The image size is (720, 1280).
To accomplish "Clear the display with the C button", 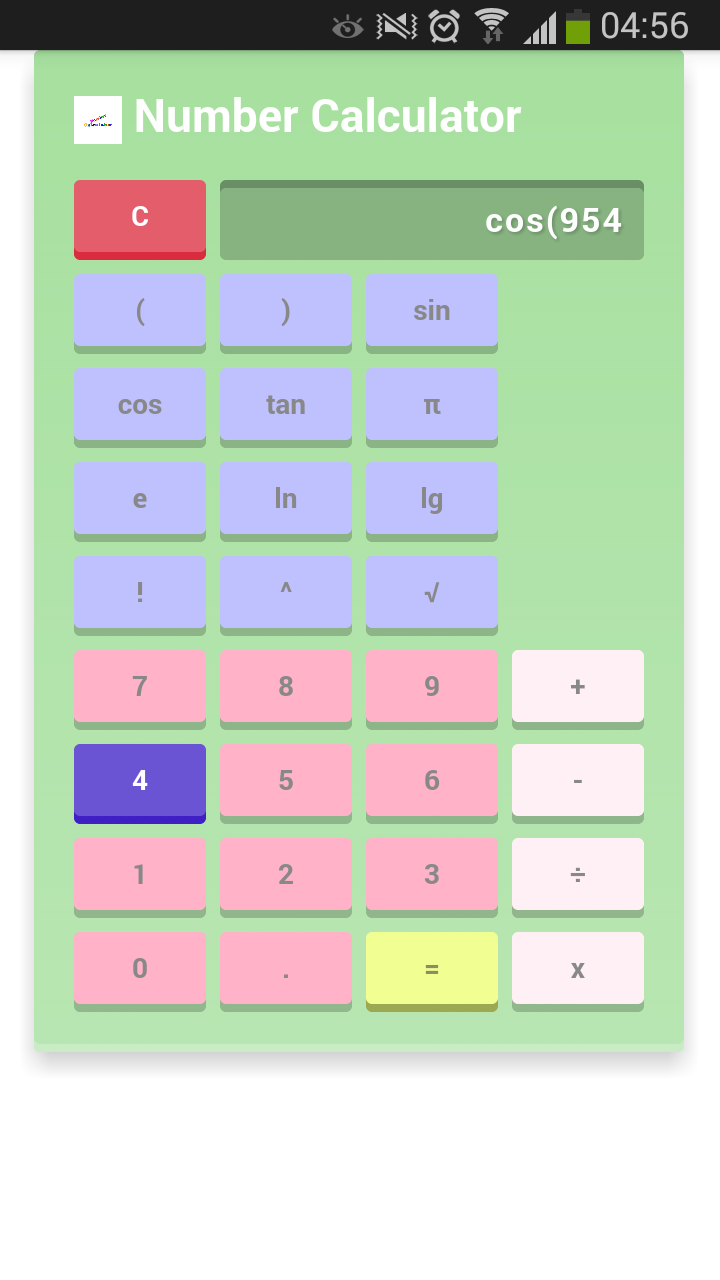I will click(x=139, y=217).
